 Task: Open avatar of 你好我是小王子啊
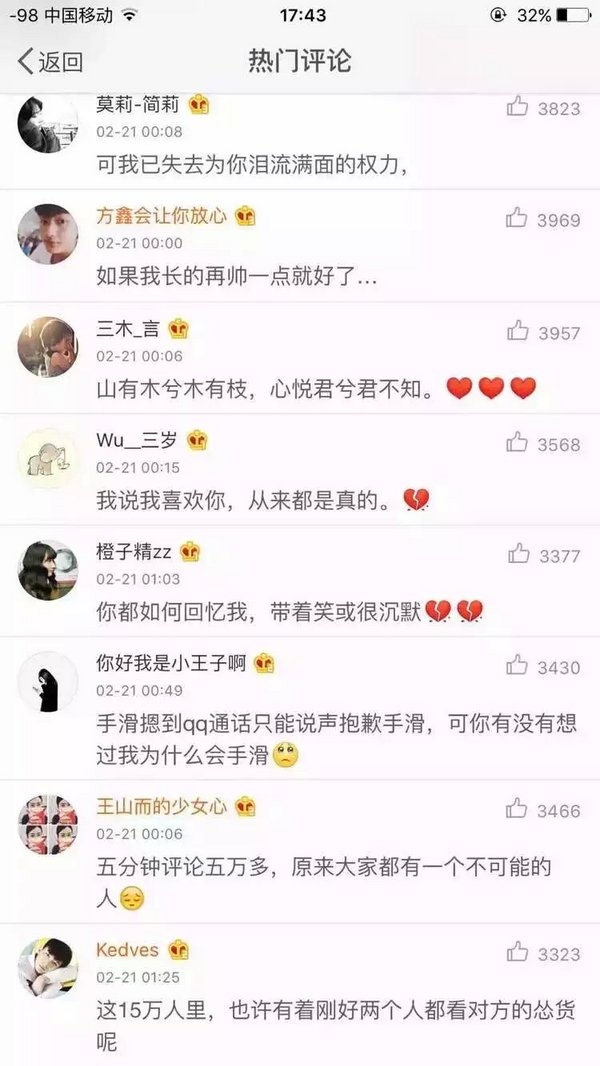47,682
